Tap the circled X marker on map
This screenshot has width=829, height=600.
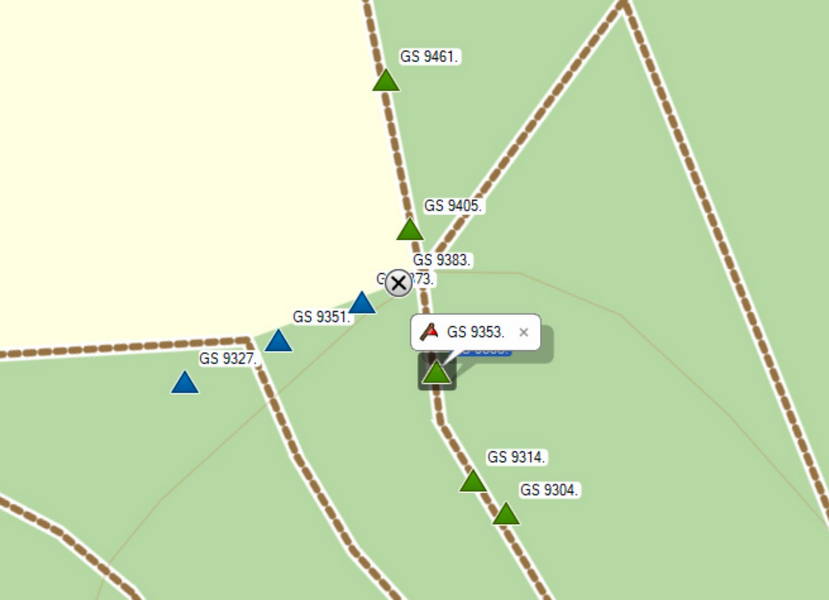coord(398,283)
